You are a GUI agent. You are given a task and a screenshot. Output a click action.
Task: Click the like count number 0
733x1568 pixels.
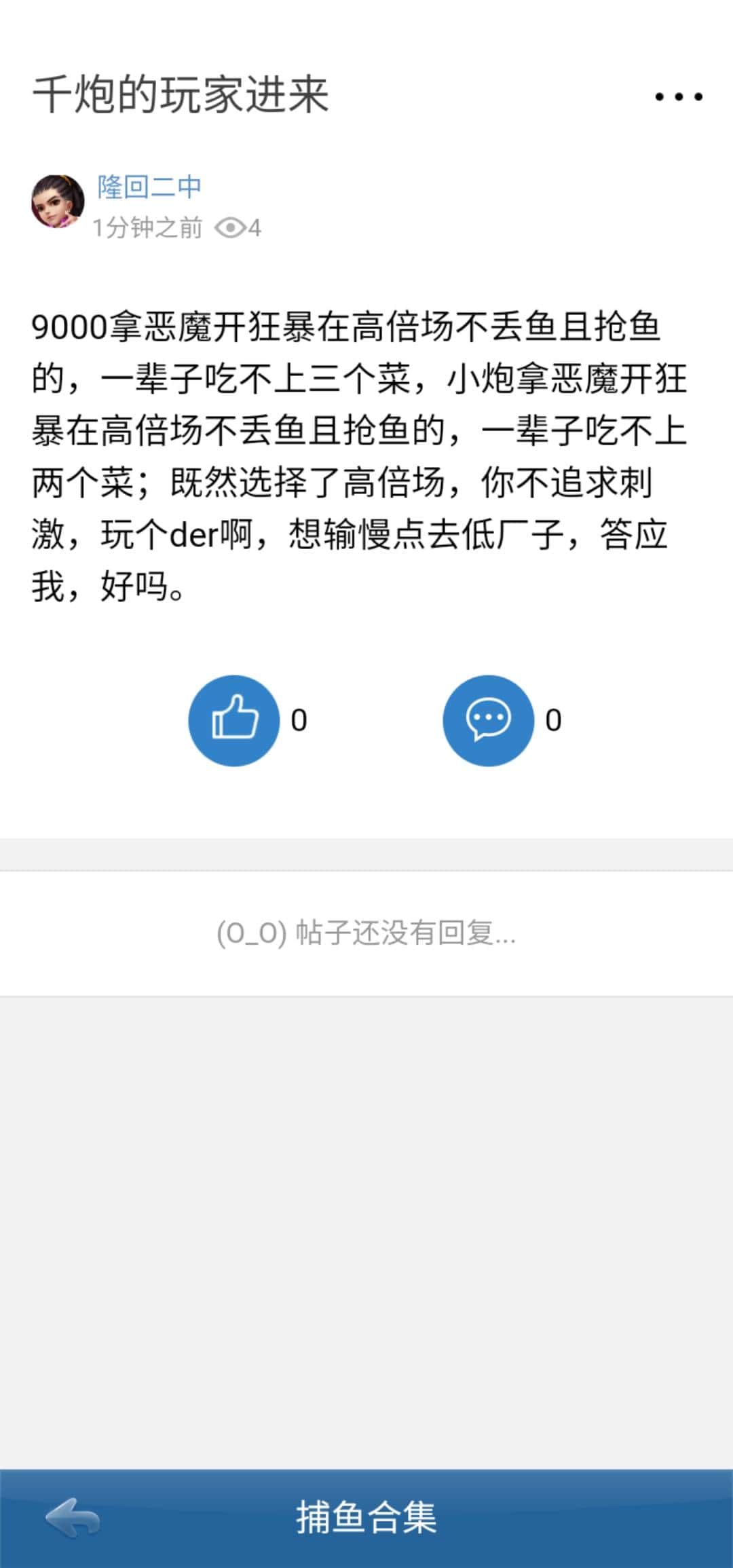pos(297,722)
